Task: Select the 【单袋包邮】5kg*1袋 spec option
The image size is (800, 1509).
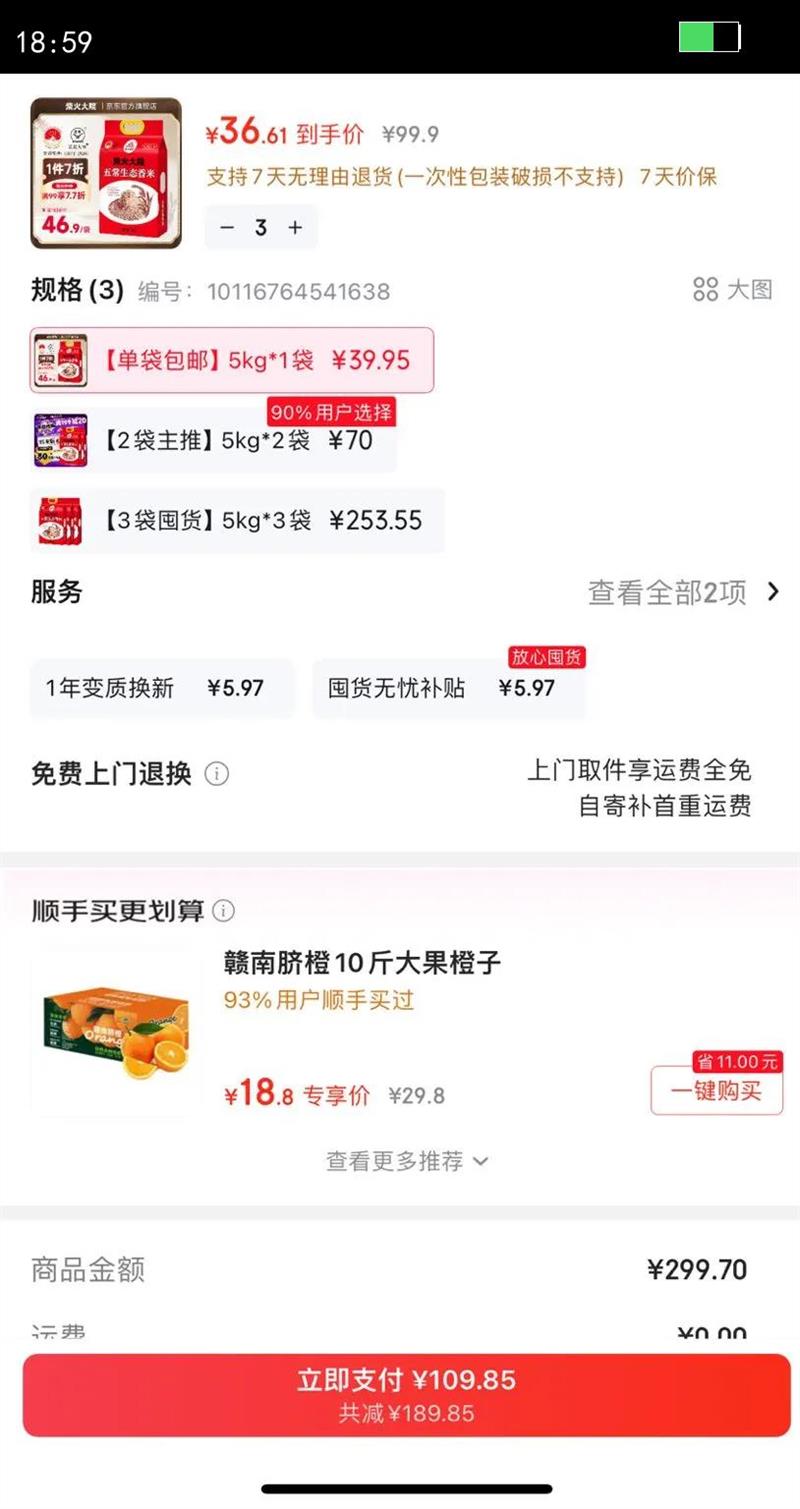Action: (x=232, y=360)
